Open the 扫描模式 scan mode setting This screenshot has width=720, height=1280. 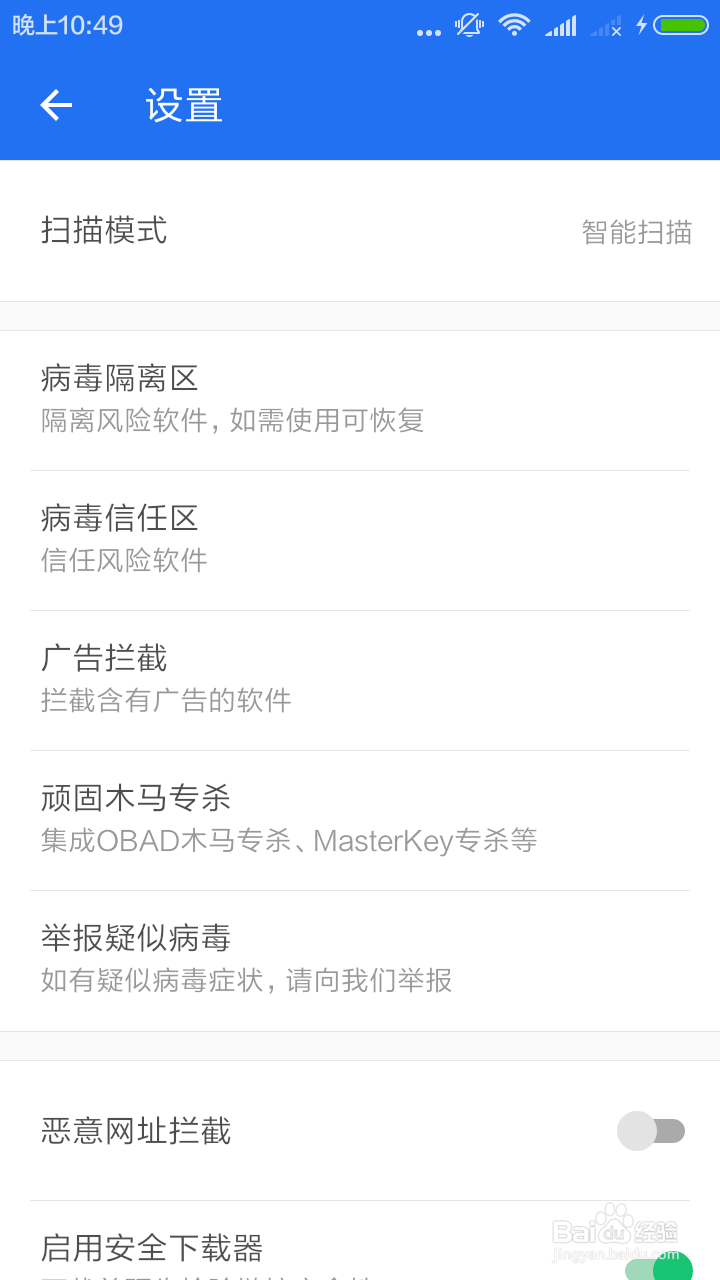coord(360,231)
